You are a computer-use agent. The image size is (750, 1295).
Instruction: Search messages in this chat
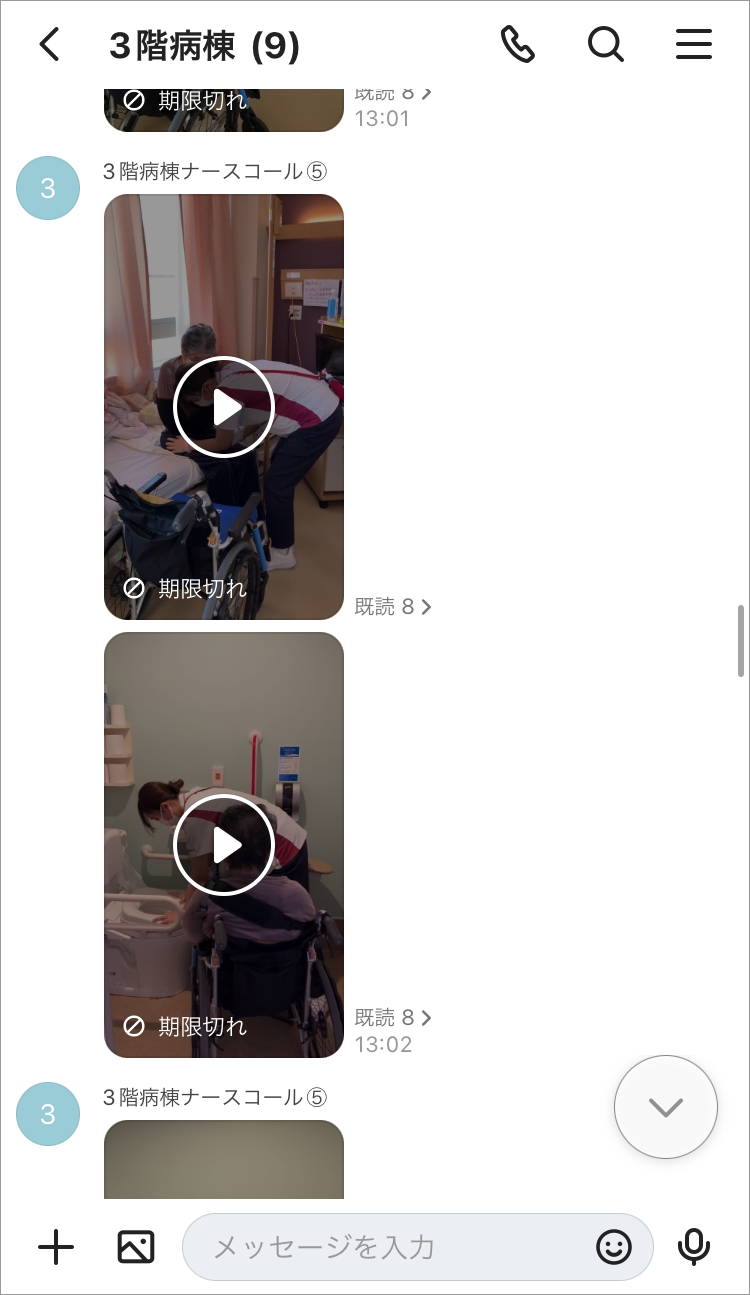605,45
